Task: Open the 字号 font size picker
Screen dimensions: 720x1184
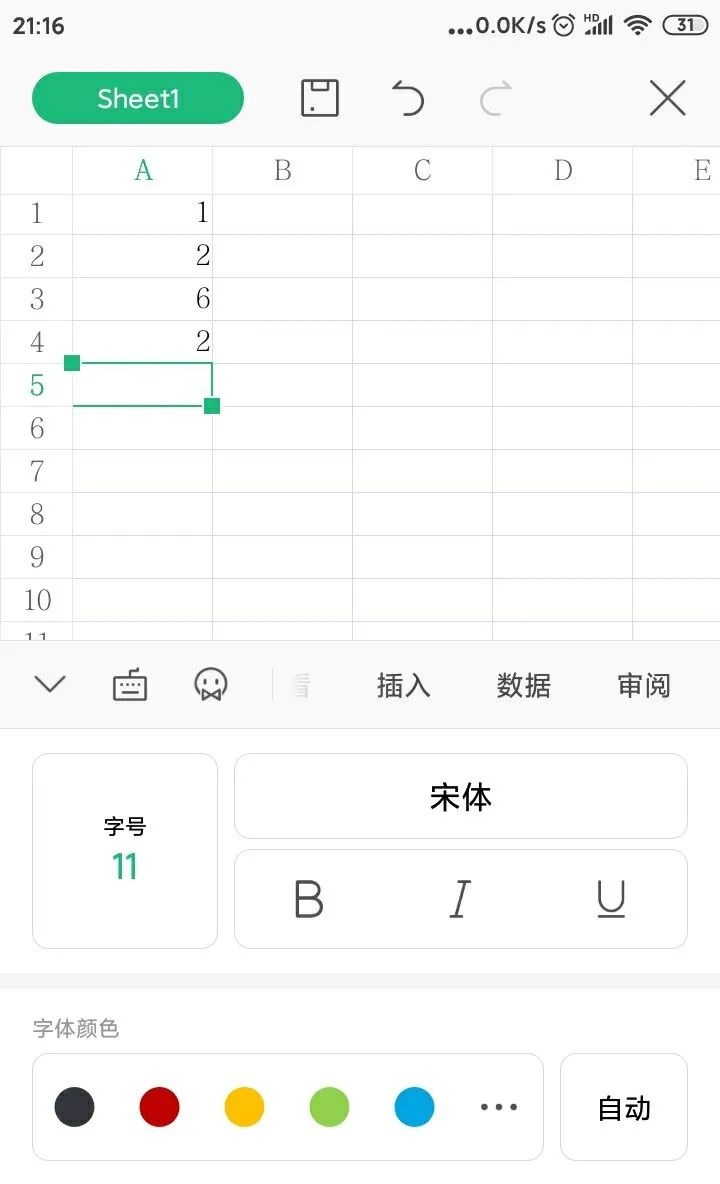Action: (x=125, y=851)
